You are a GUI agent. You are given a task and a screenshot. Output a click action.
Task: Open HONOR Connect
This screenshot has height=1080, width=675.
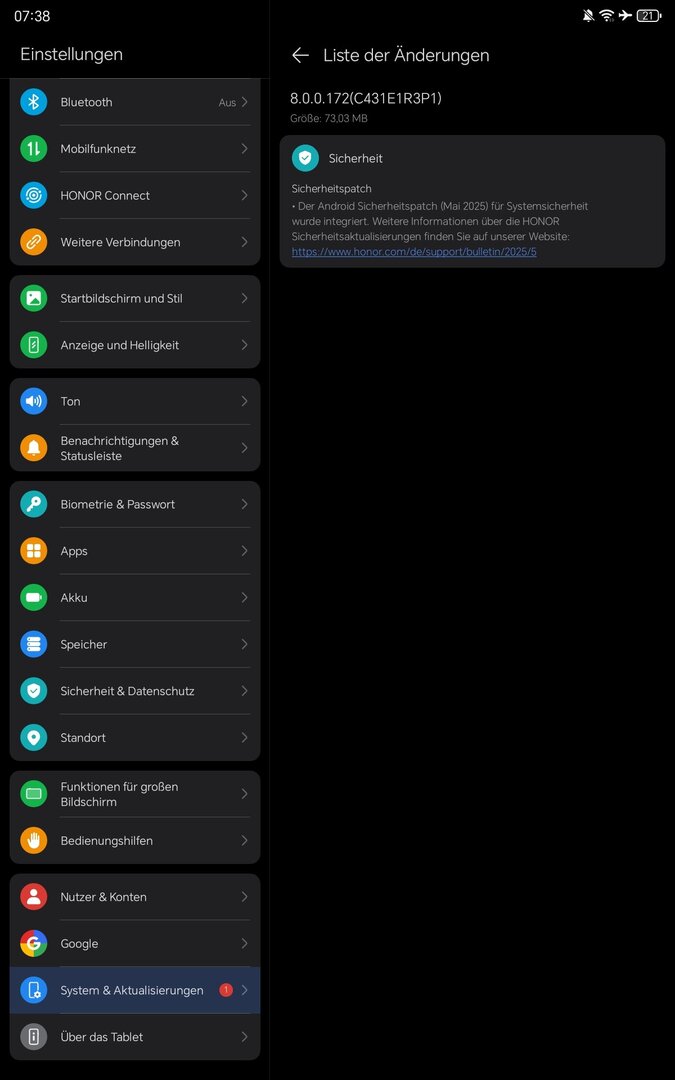pos(135,195)
